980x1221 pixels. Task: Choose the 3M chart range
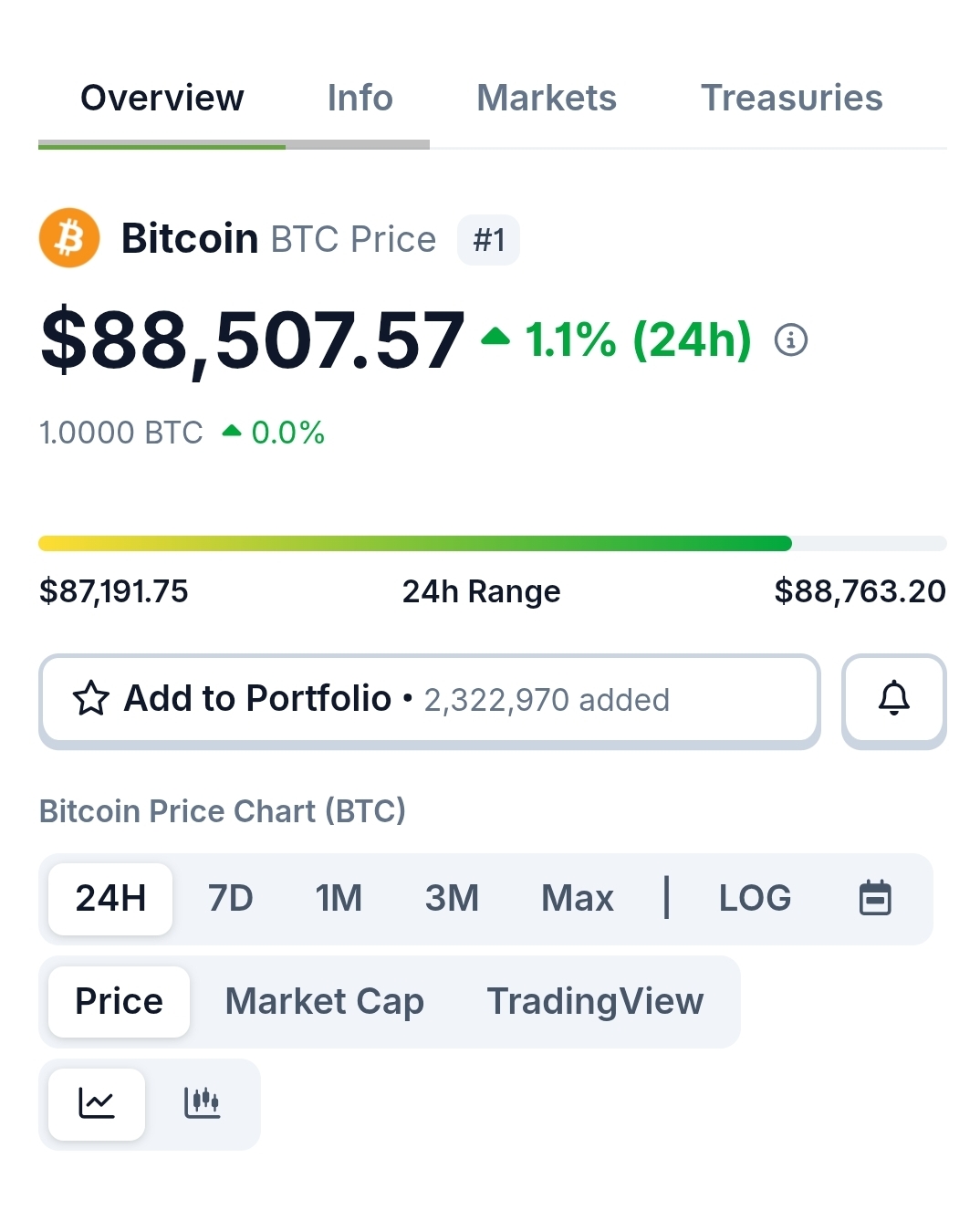click(452, 898)
